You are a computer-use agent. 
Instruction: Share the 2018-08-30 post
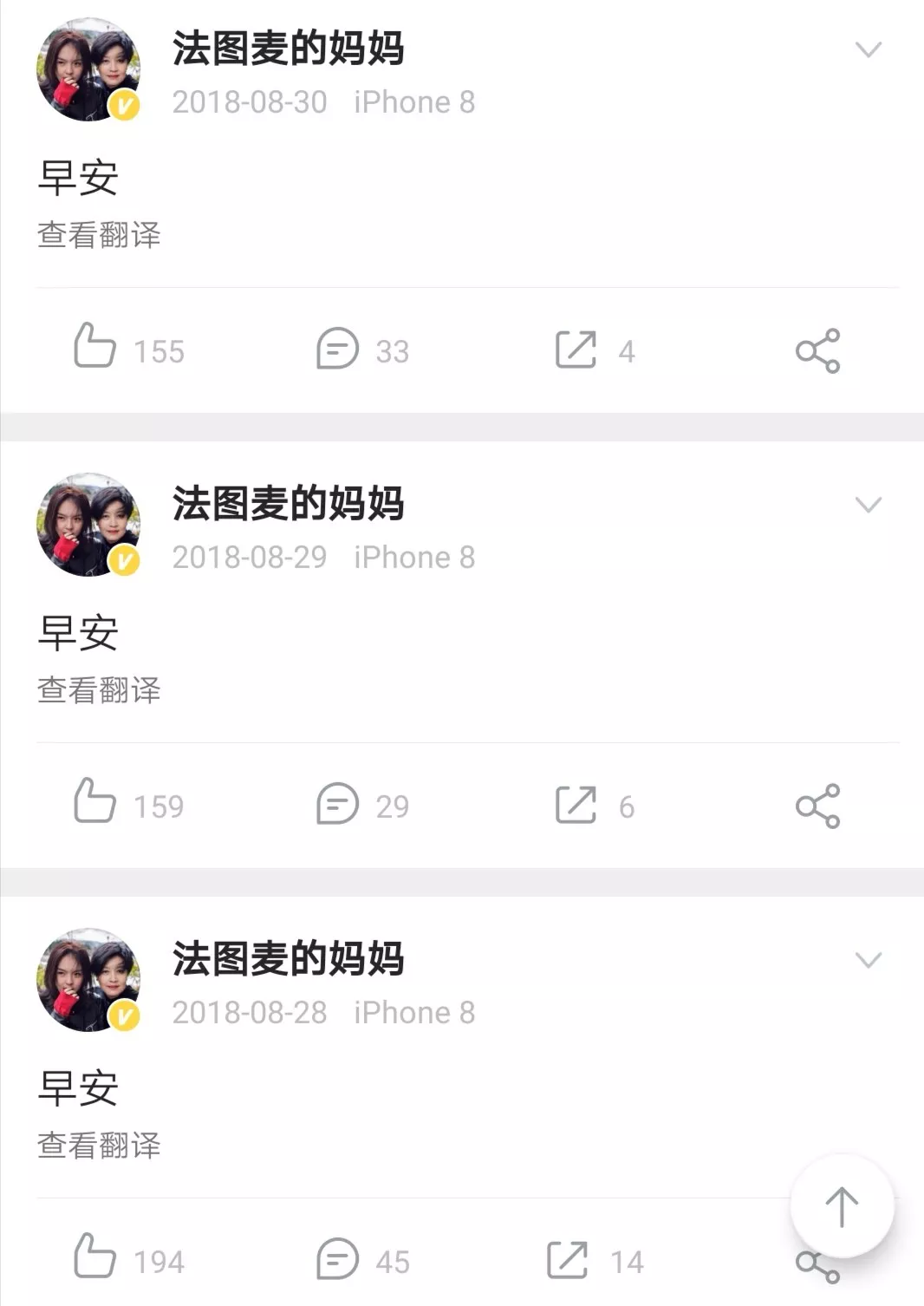(817, 350)
